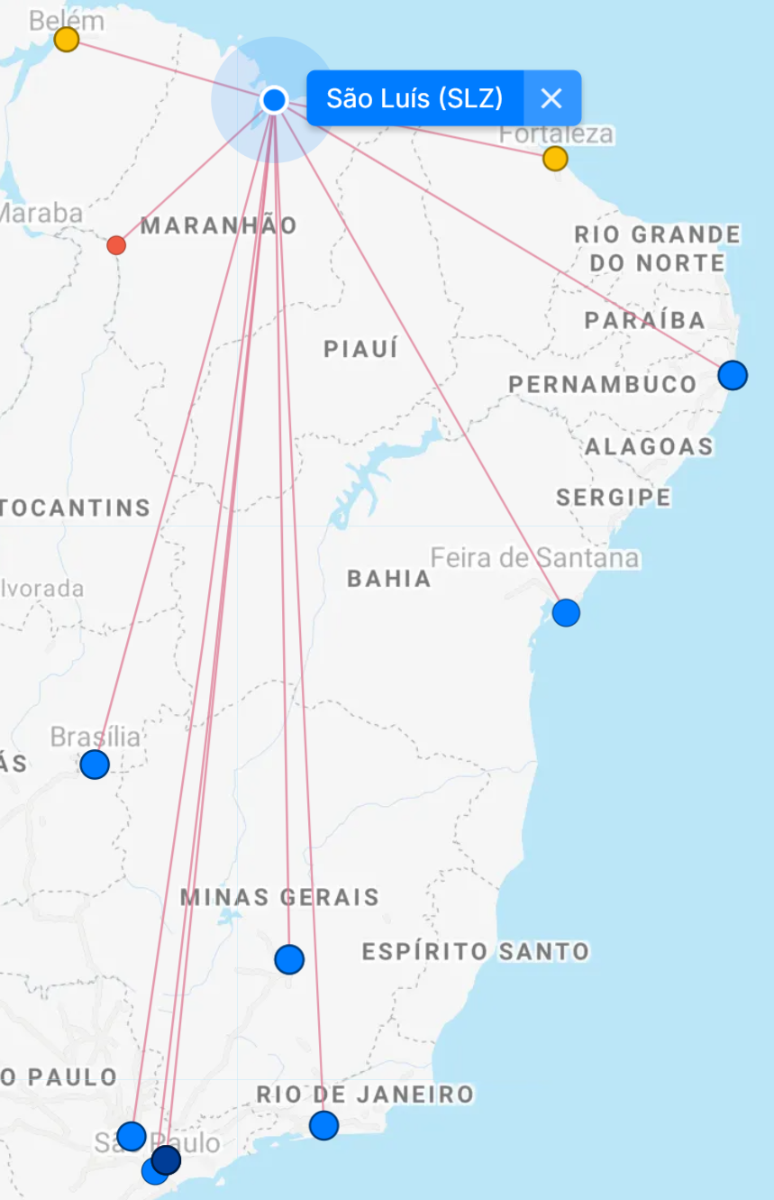
Task: Select the blue marker in Minas Gerais
Action: click(289, 959)
